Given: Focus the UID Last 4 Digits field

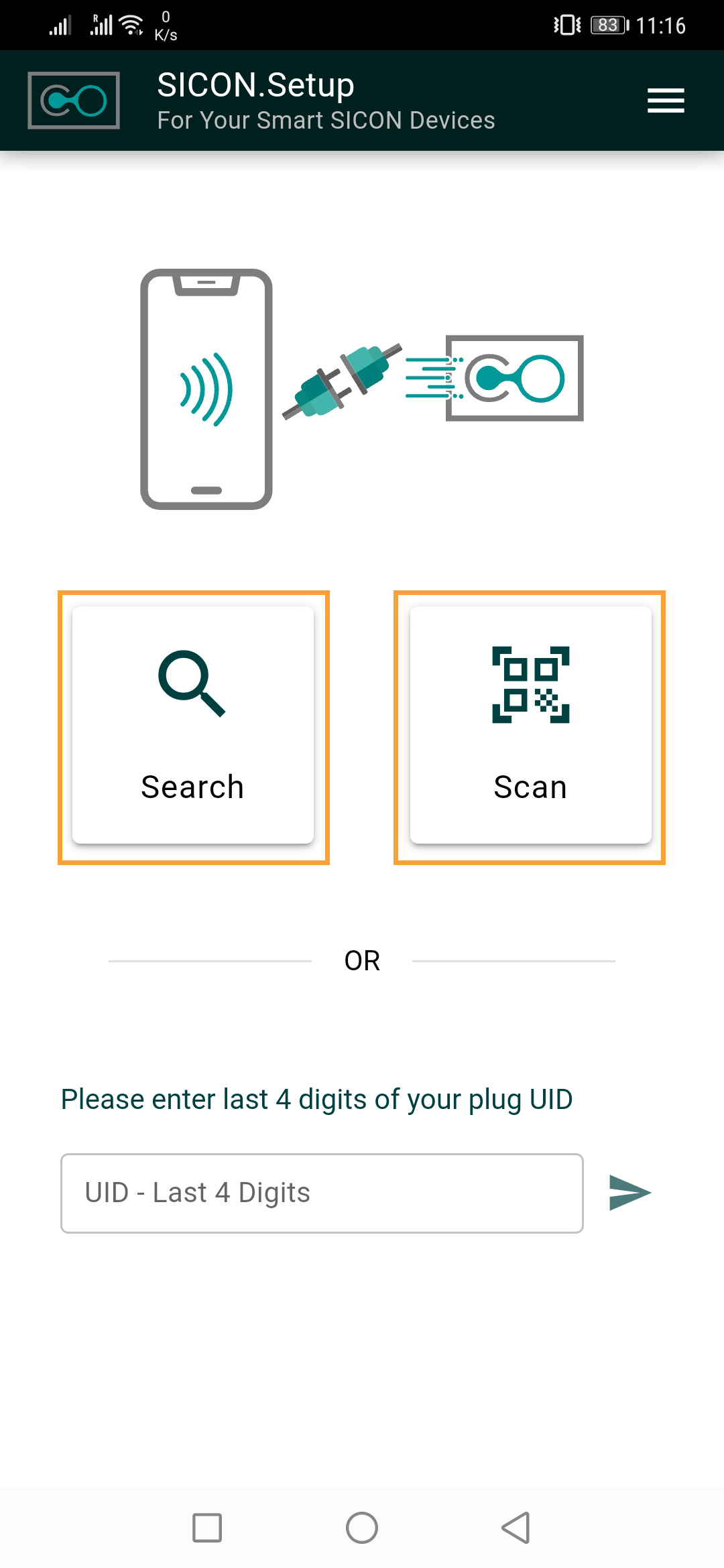Looking at the screenshot, I should click(322, 1193).
